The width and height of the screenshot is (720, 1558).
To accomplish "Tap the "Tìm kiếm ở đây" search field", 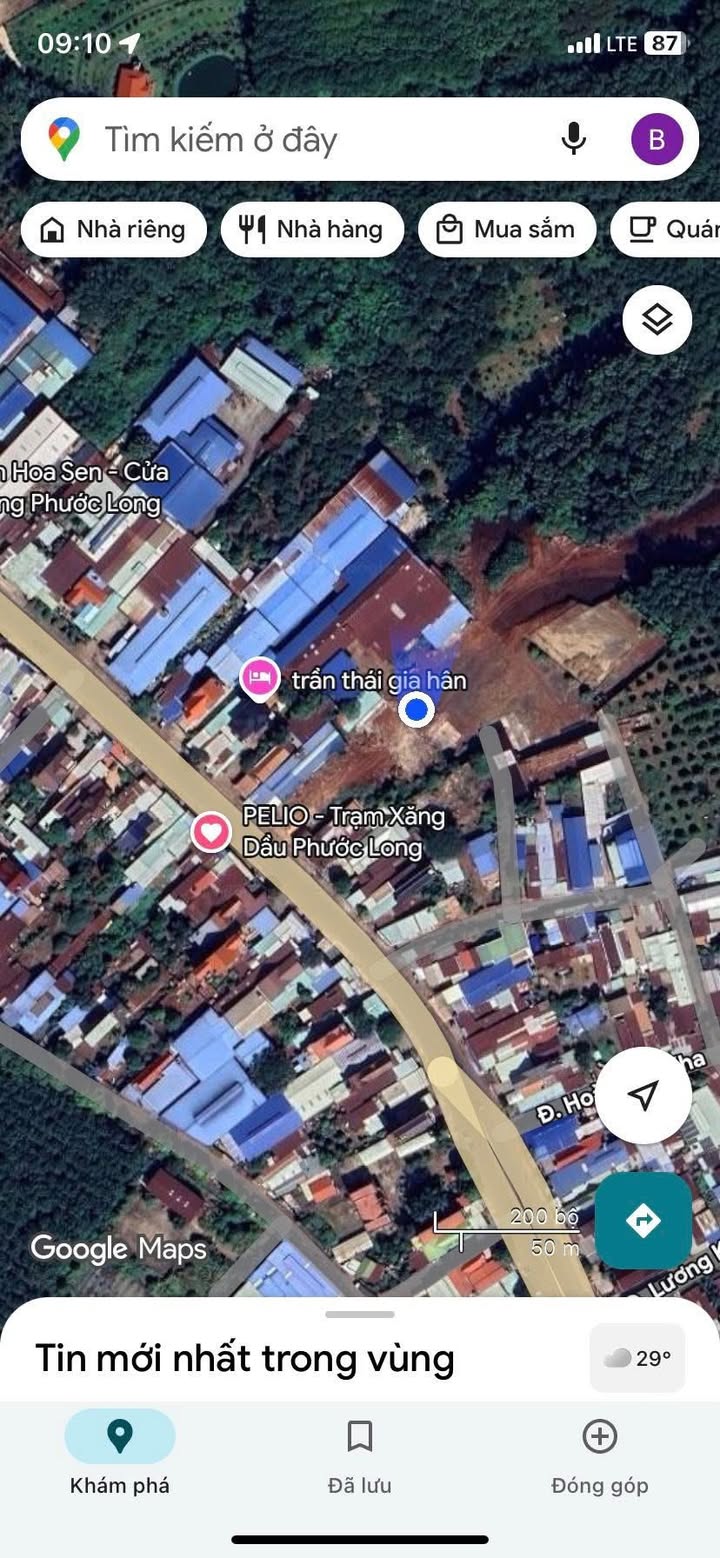I will click(300, 140).
